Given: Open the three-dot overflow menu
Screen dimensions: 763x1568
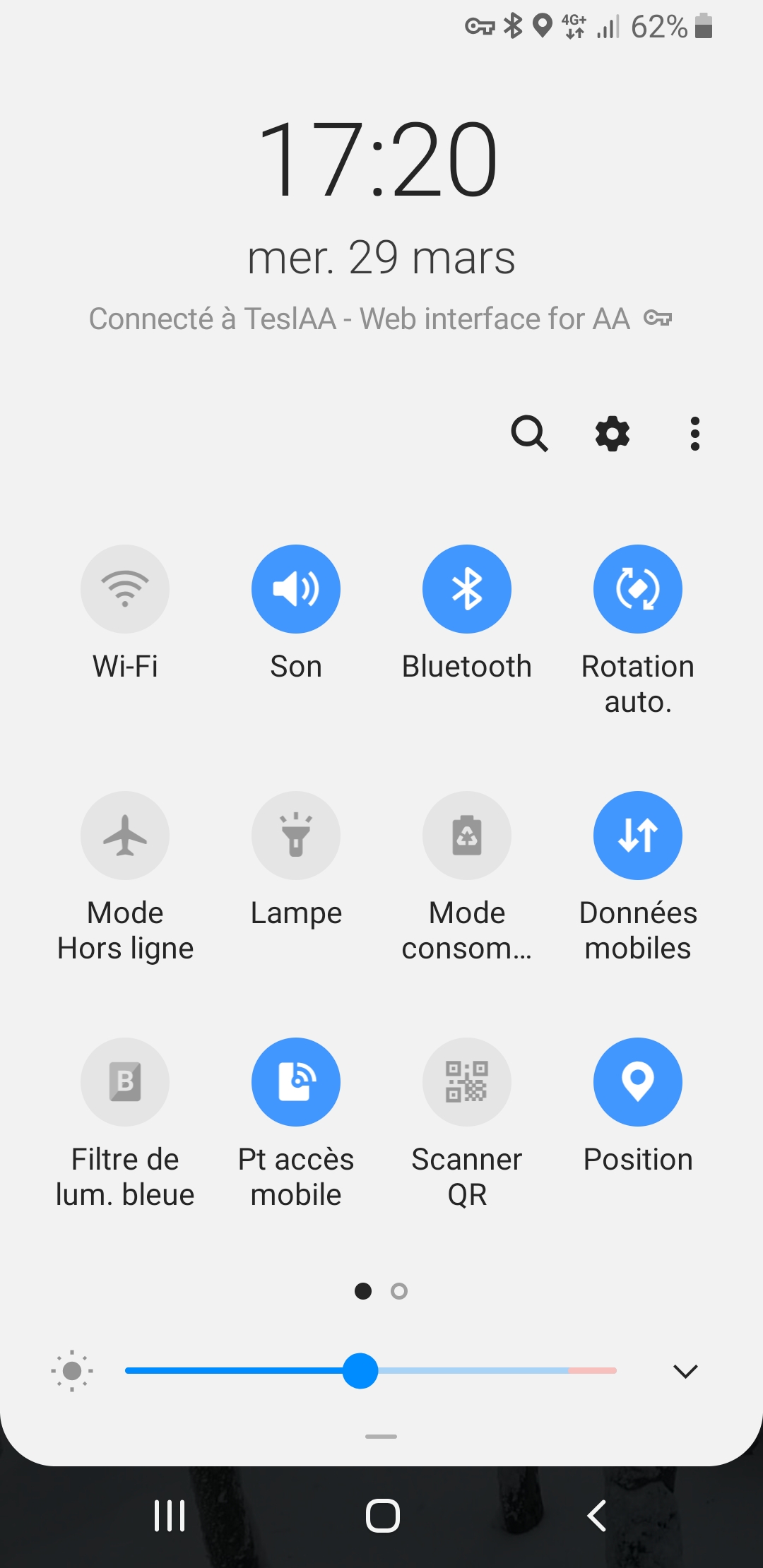Looking at the screenshot, I should click(695, 433).
